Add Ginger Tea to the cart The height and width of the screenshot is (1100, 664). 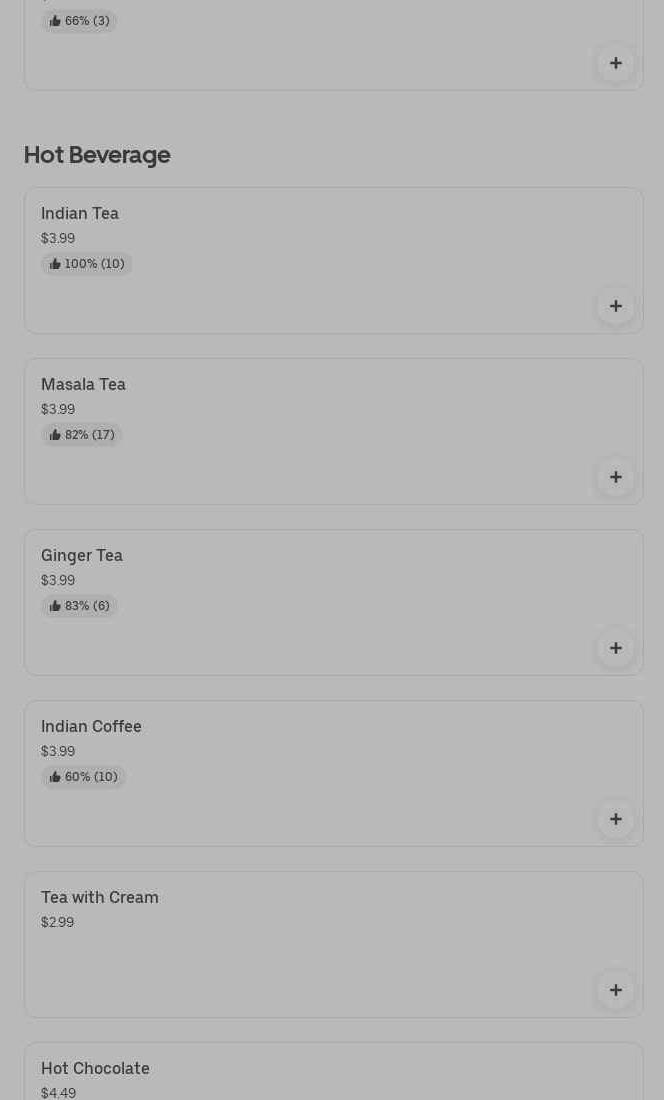(616, 648)
